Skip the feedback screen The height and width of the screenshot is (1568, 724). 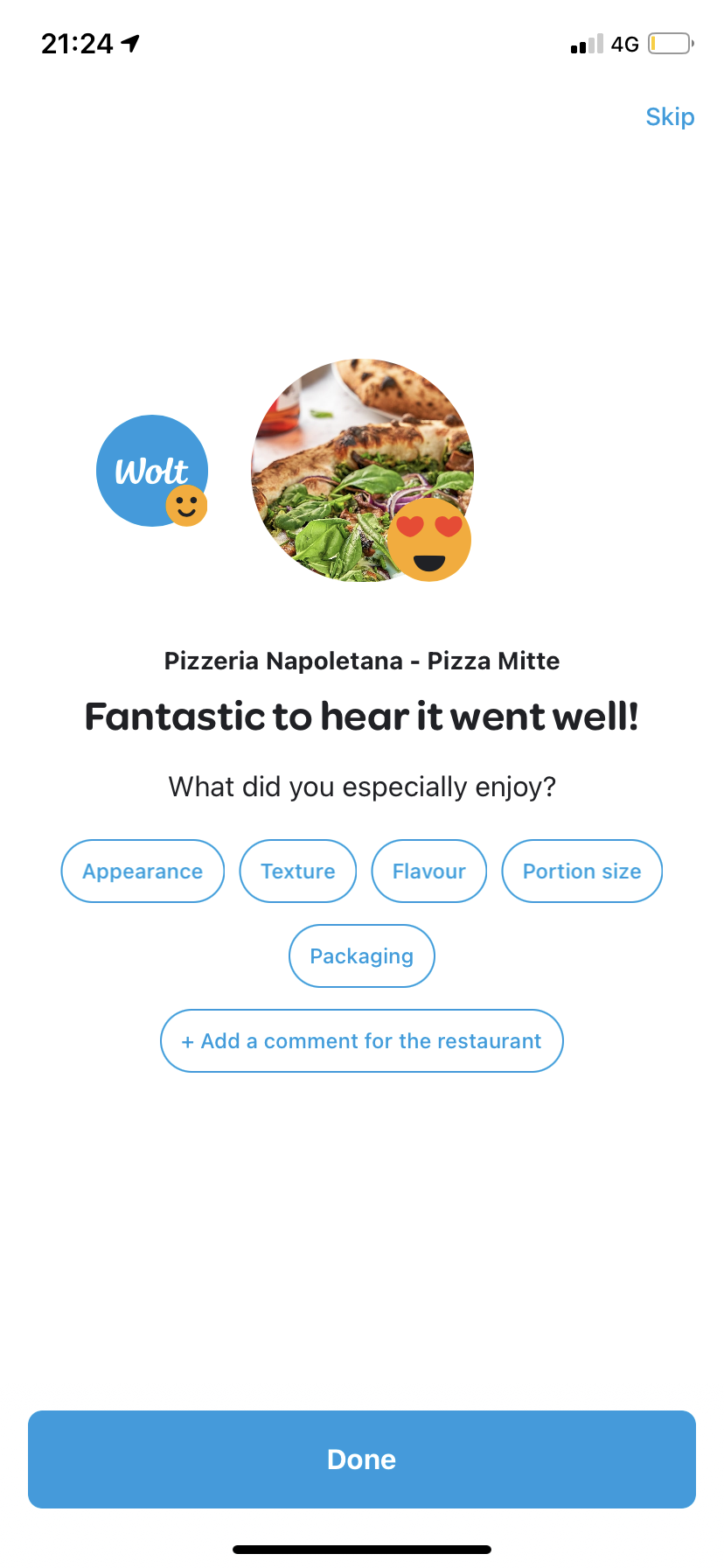[x=670, y=117]
